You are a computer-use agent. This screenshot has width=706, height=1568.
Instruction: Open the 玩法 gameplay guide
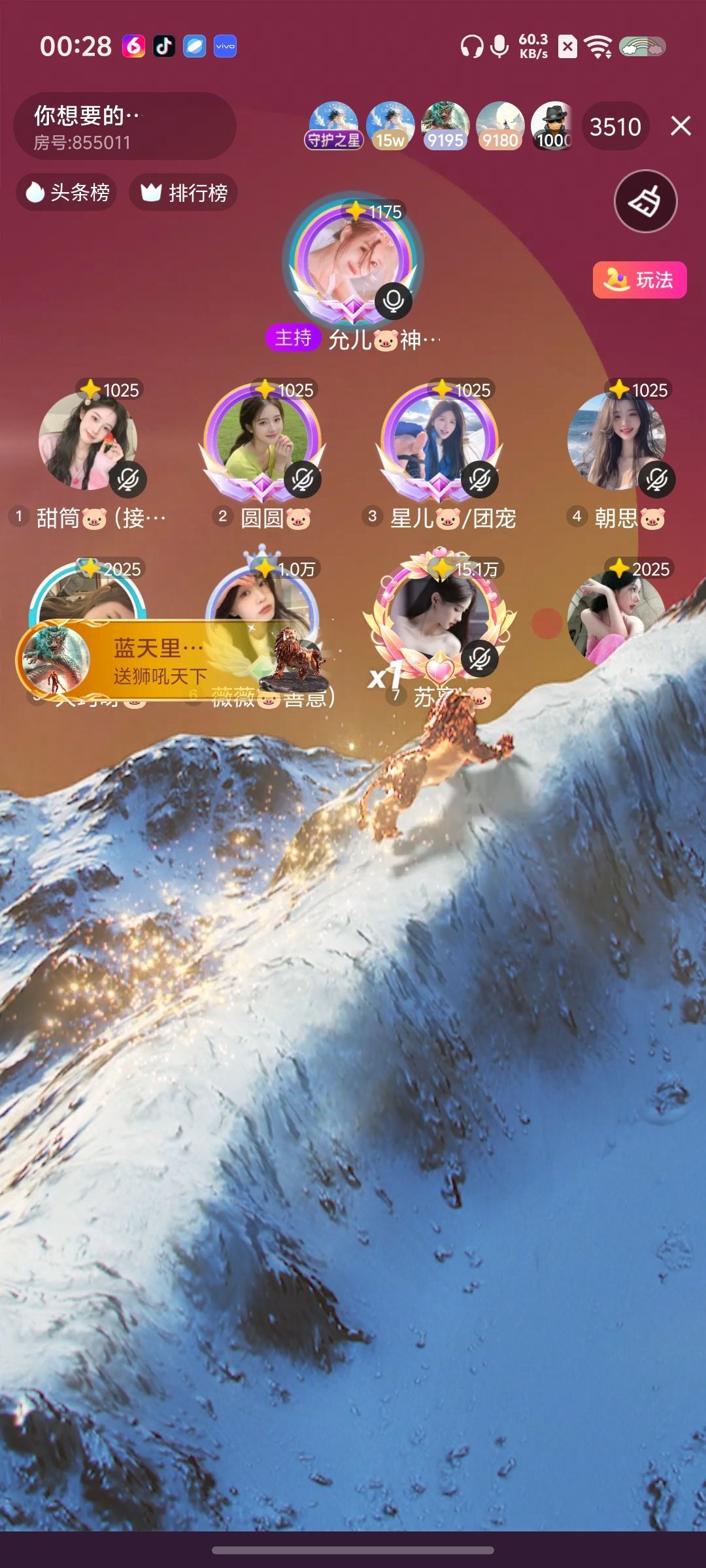tap(639, 280)
